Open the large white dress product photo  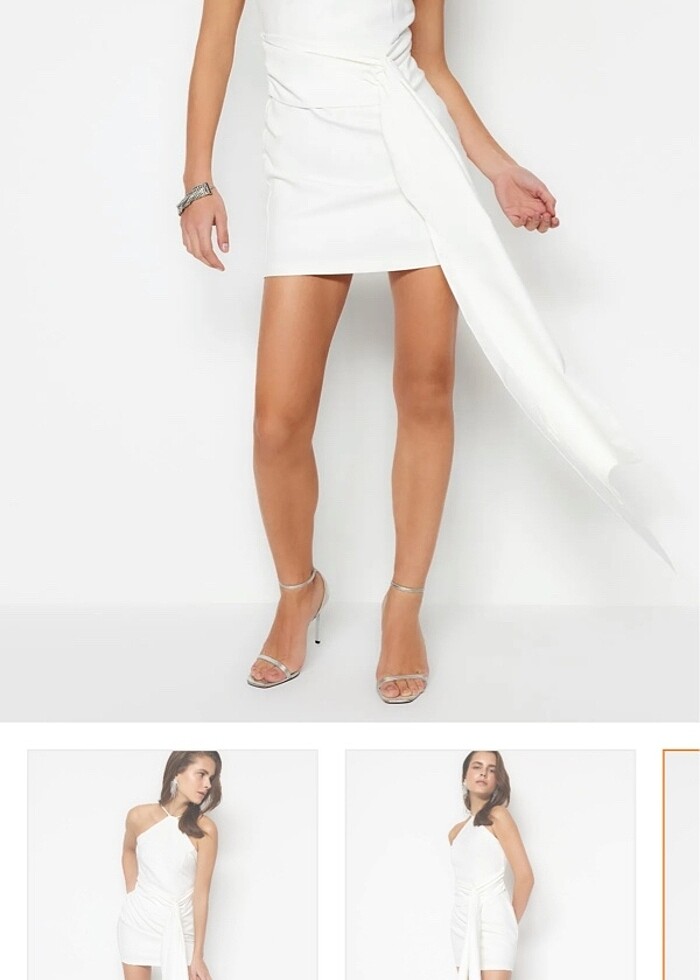click(350, 360)
